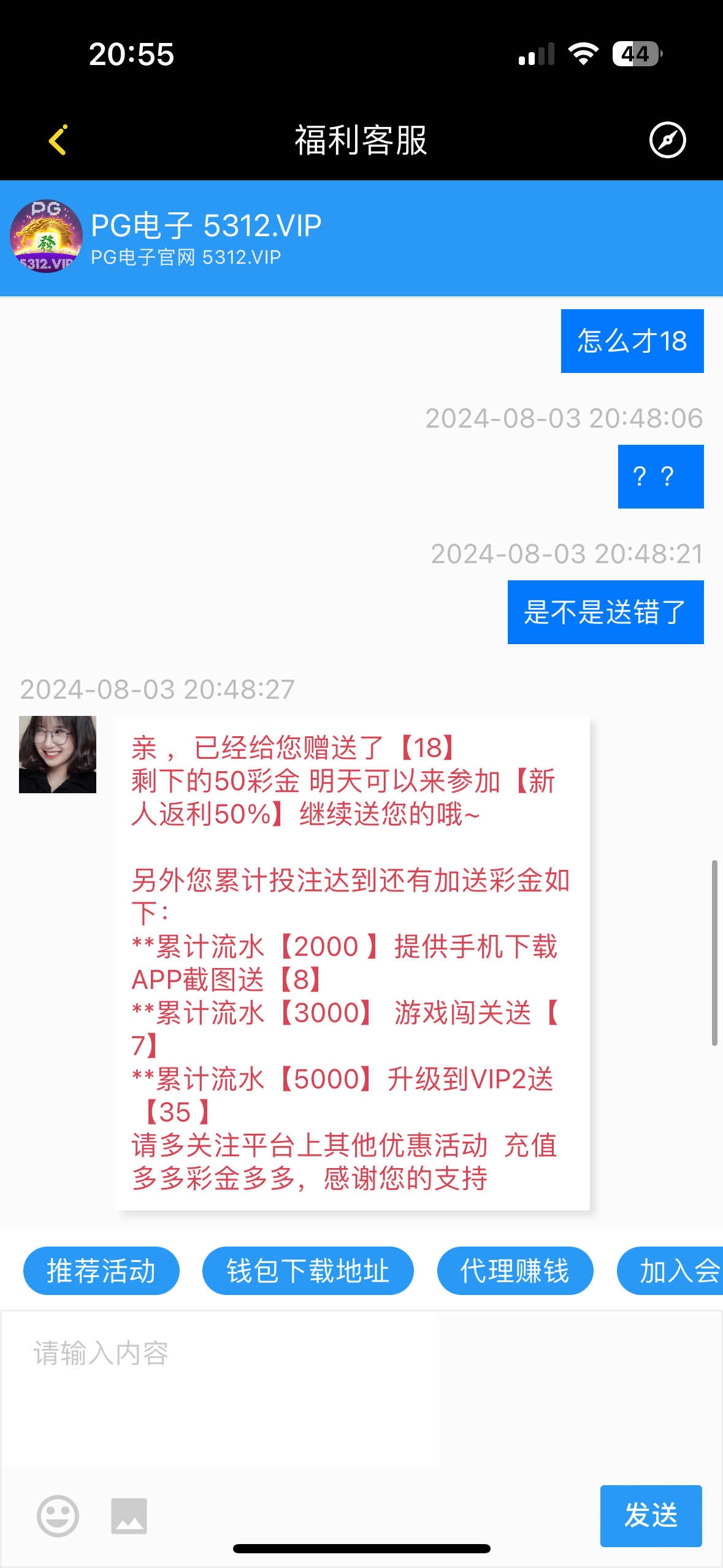The height and width of the screenshot is (1568, 723).
Task: Tap the battery indicator showing 44
Action: click(x=635, y=54)
